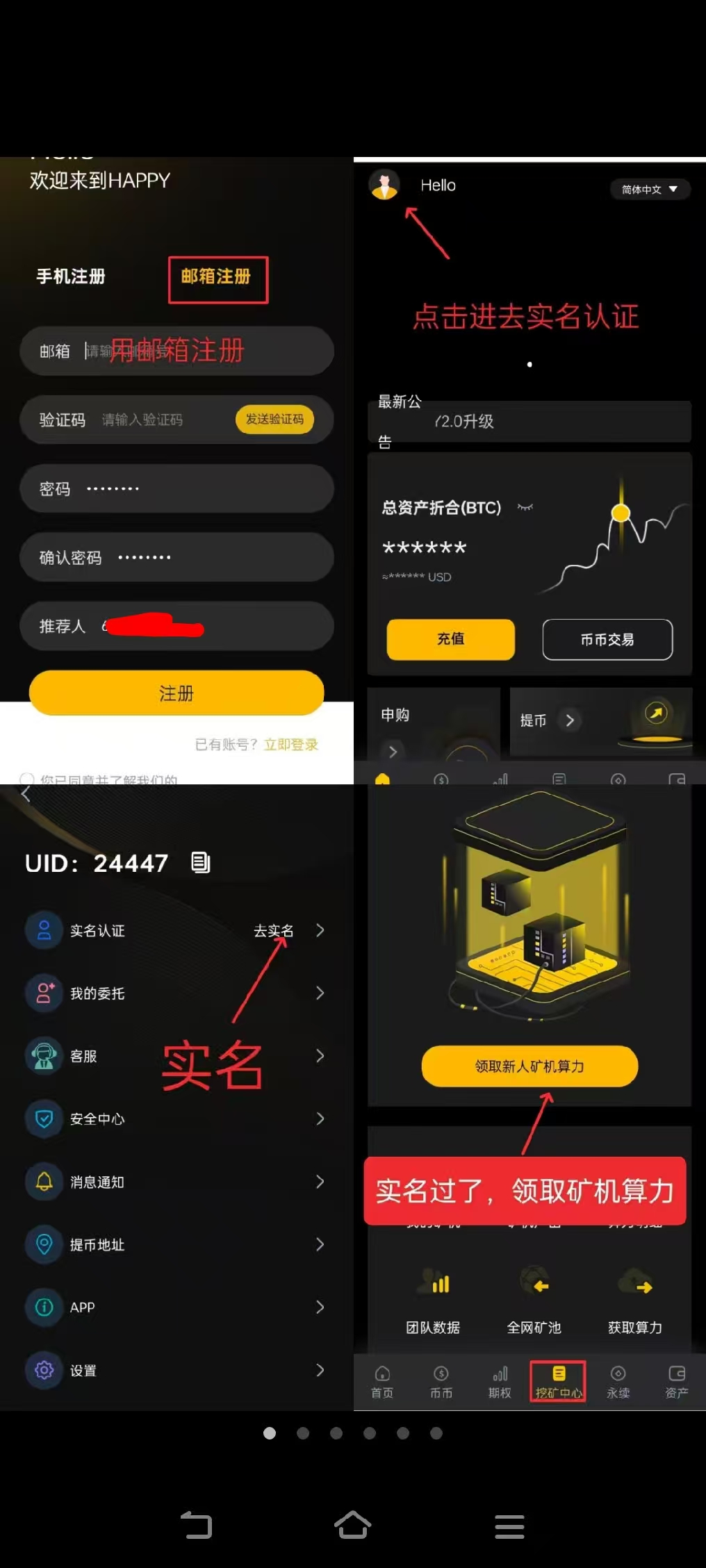Viewport: 706px width, 1568px height.
Task: Click the 立即登录 login link
Action: pos(290,744)
